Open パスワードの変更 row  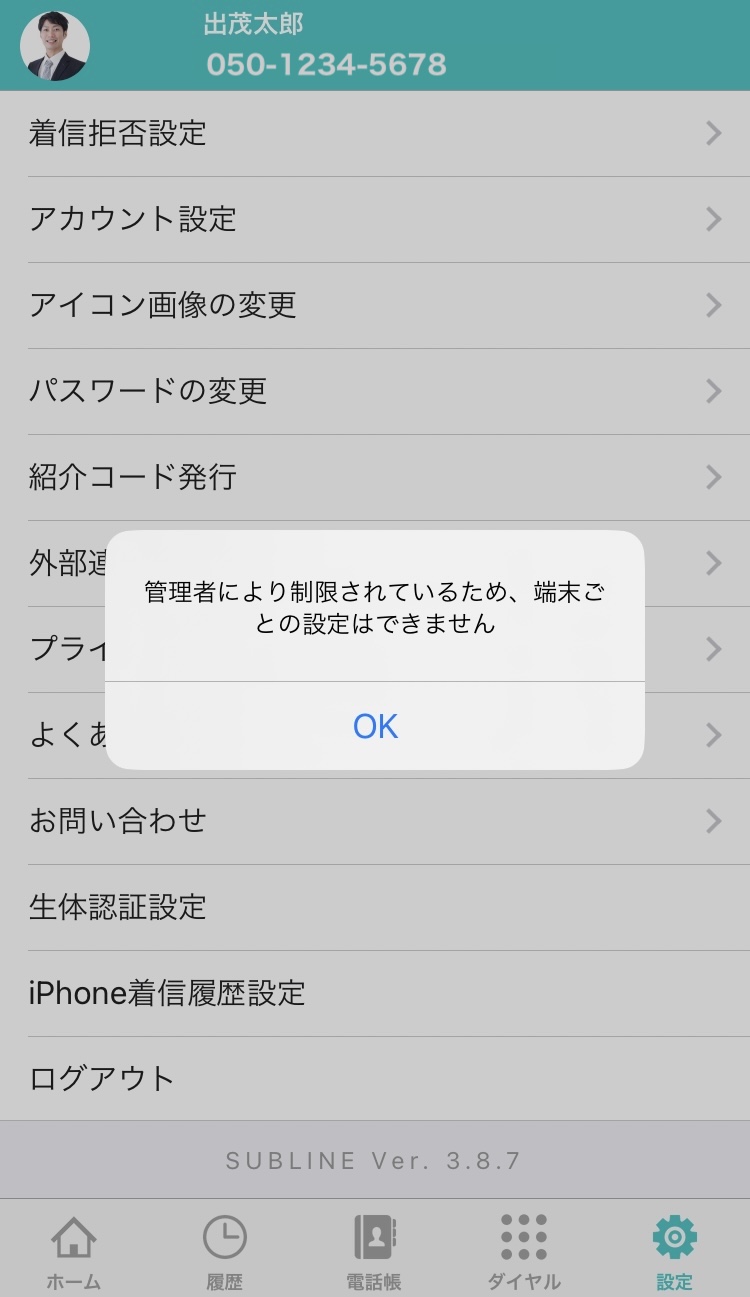pos(375,391)
